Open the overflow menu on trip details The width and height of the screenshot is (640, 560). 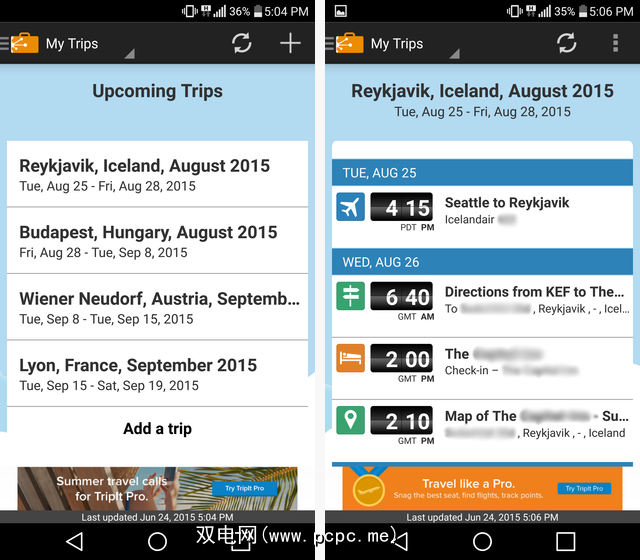pos(615,43)
